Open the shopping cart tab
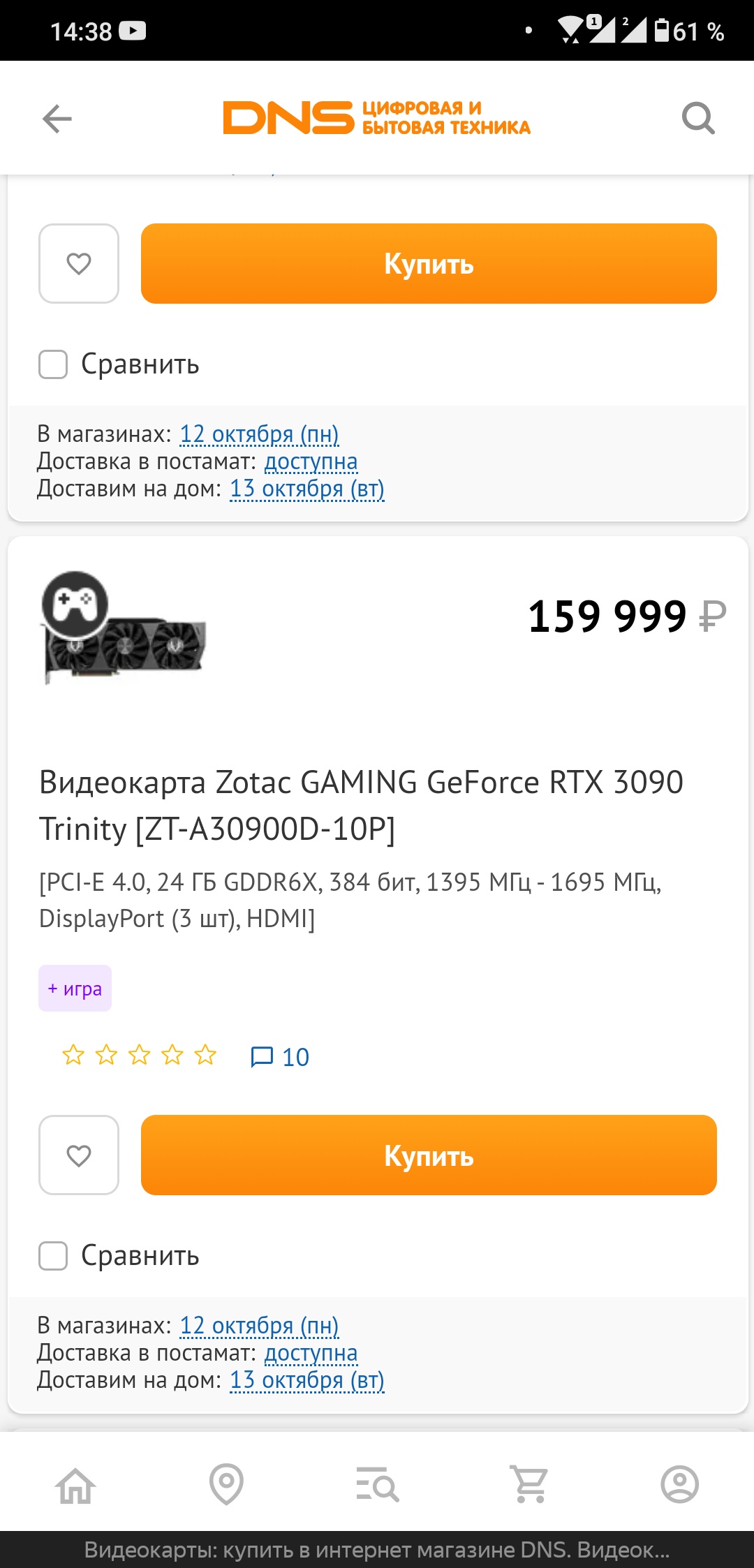754x1568 pixels. [x=530, y=1485]
